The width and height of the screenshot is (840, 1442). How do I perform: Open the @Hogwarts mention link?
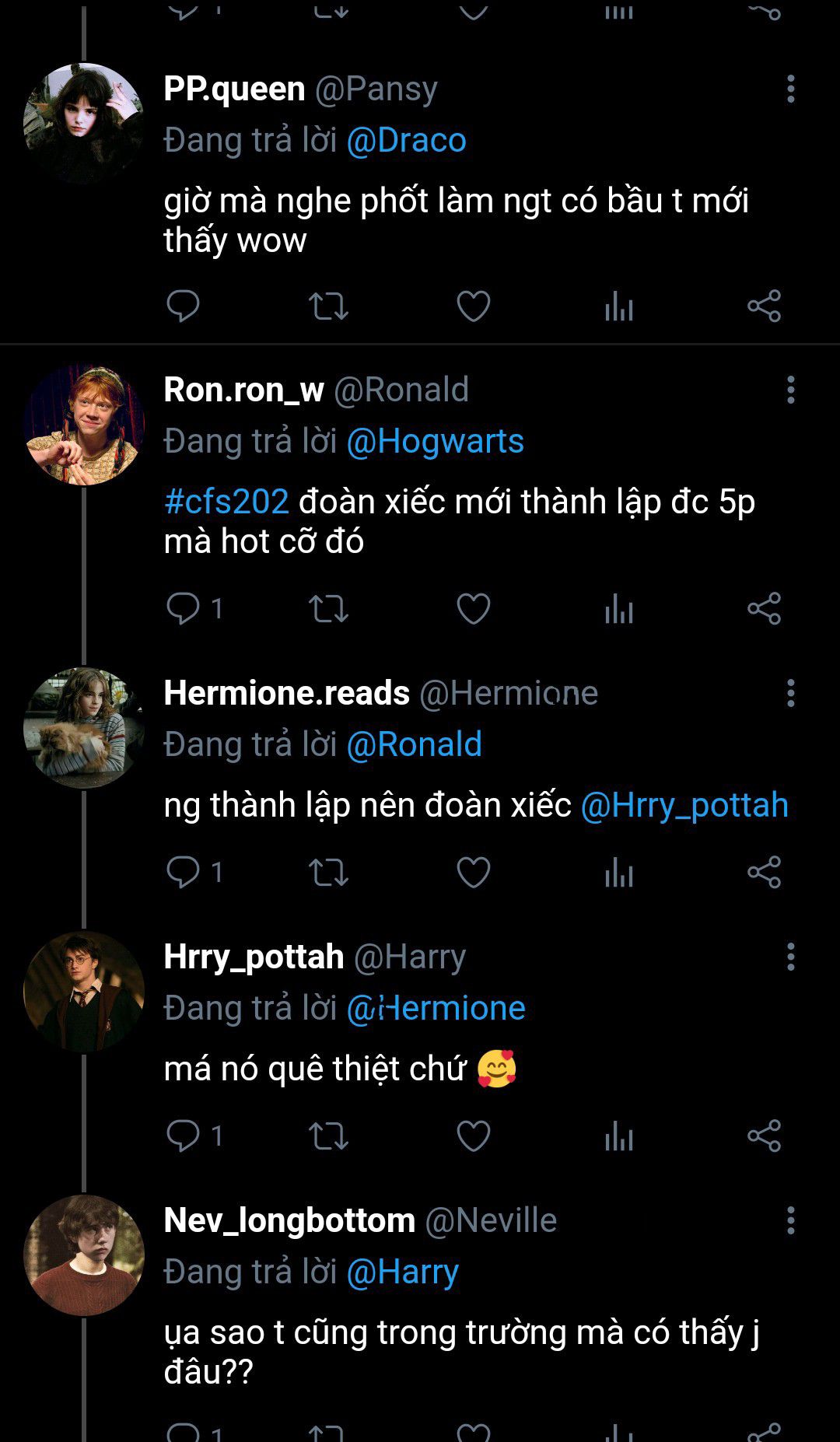[x=435, y=442]
